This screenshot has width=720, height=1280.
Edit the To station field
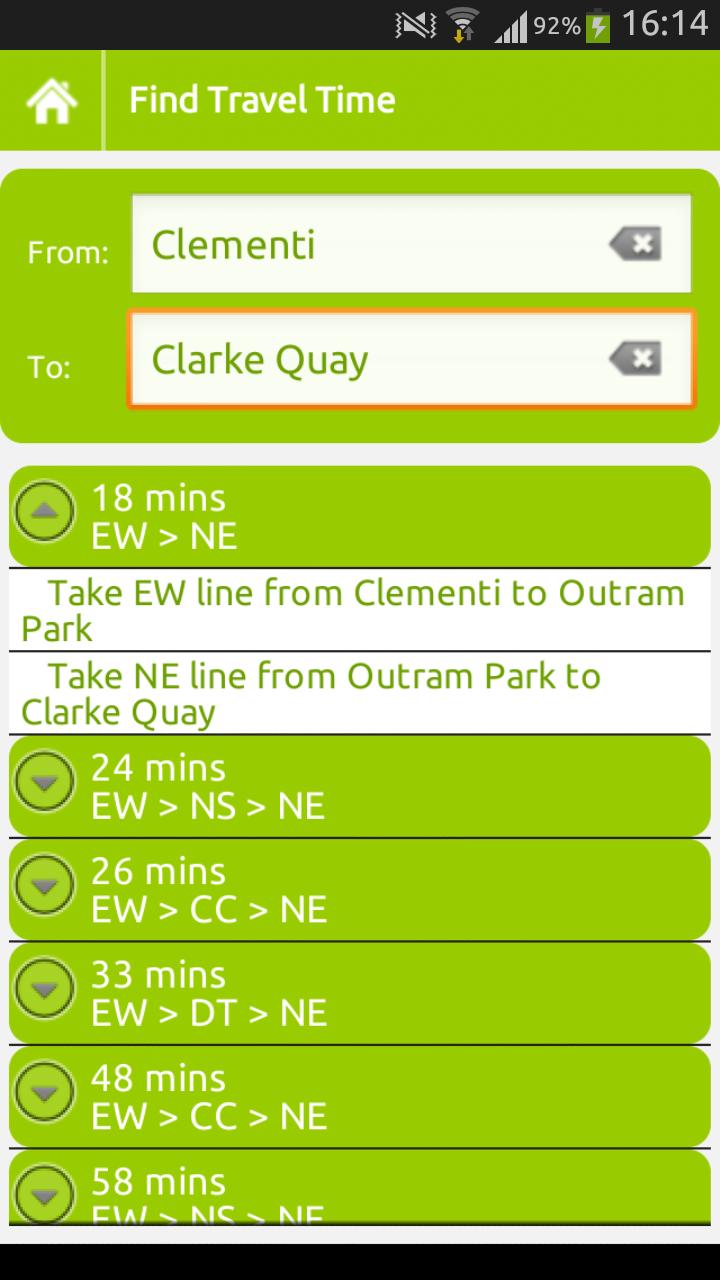(370, 359)
